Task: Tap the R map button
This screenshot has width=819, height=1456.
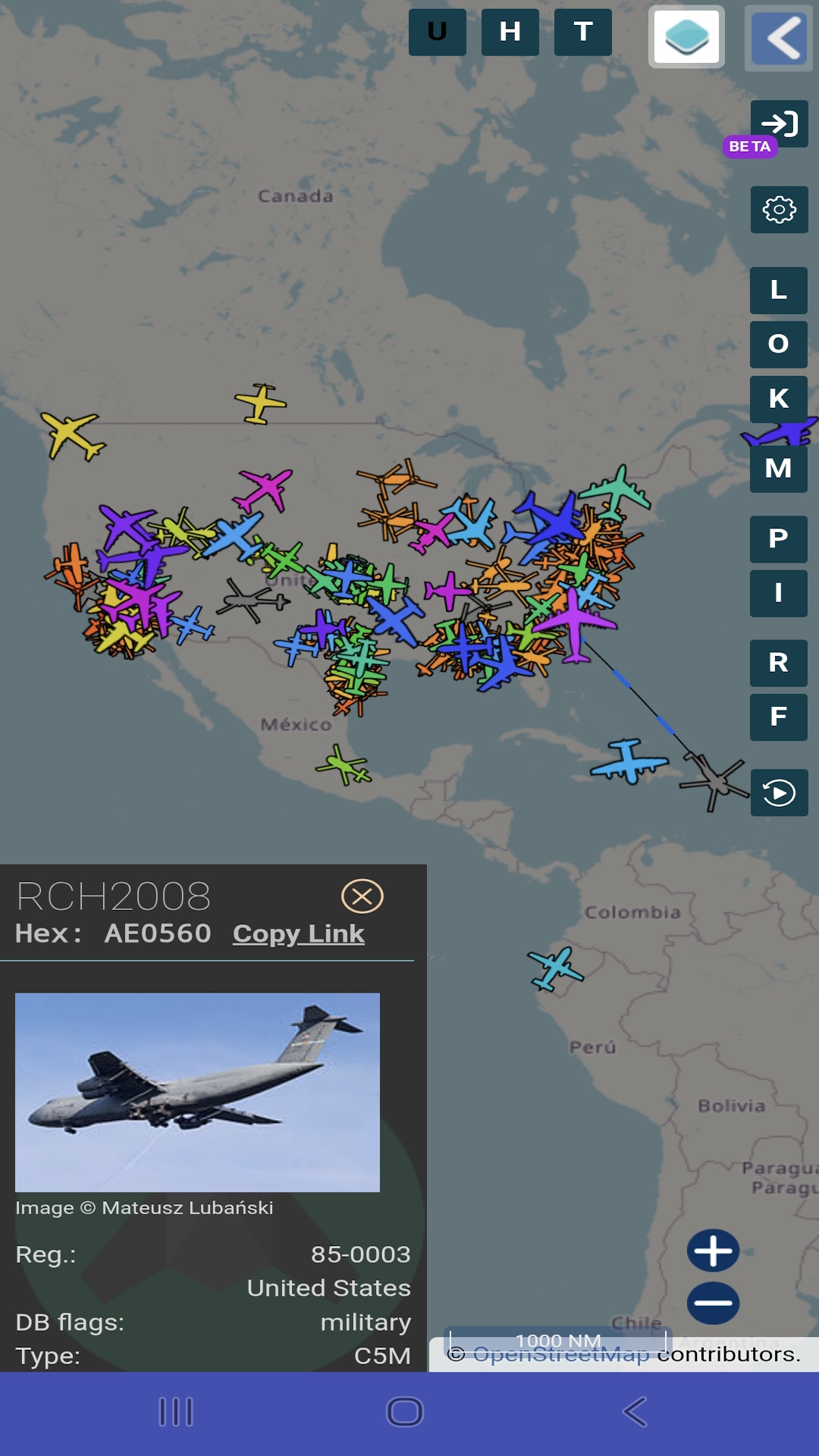Action: (779, 663)
